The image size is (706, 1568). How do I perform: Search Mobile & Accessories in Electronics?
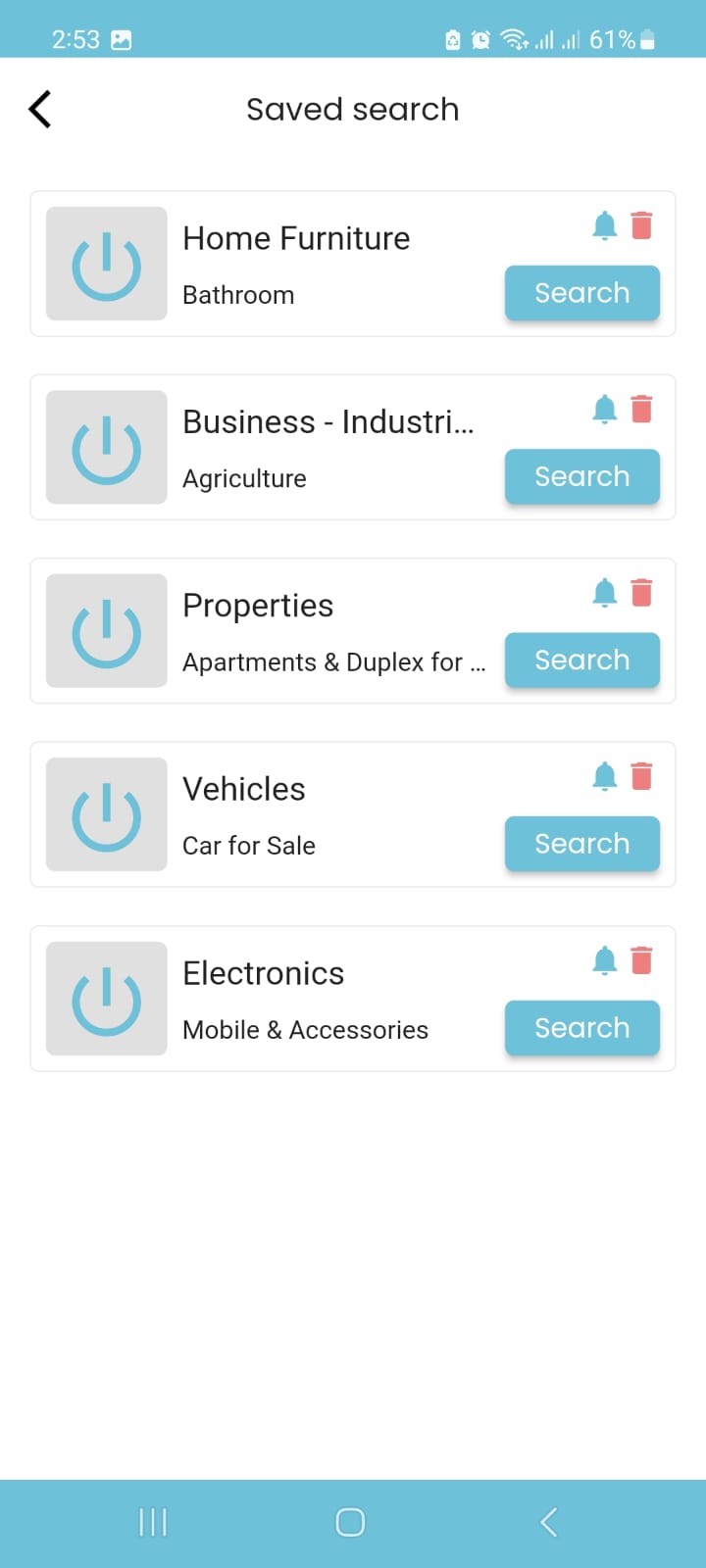[x=581, y=1028]
